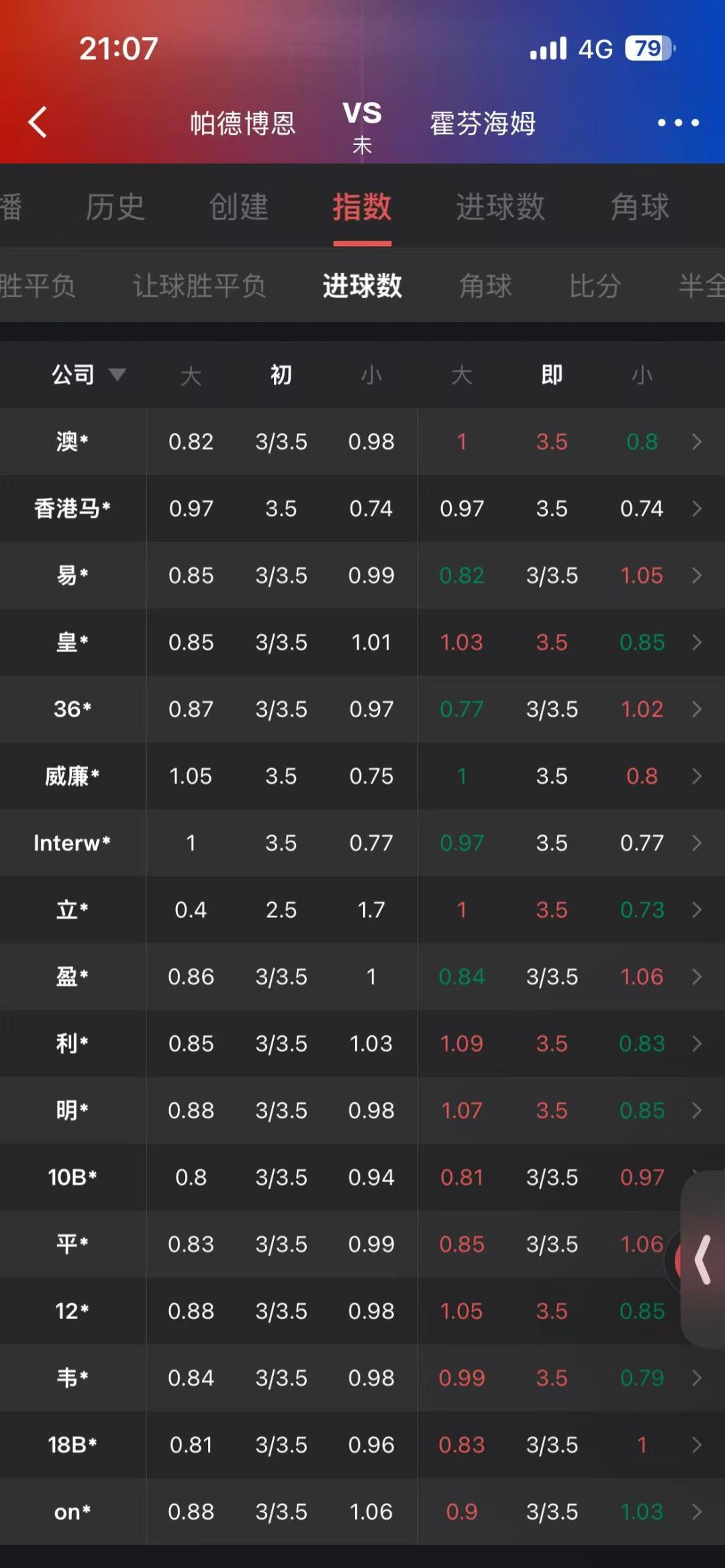Image resolution: width=725 pixels, height=1568 pixels.
Task: Open the top 角球 tab
Action: pos(639,207)
